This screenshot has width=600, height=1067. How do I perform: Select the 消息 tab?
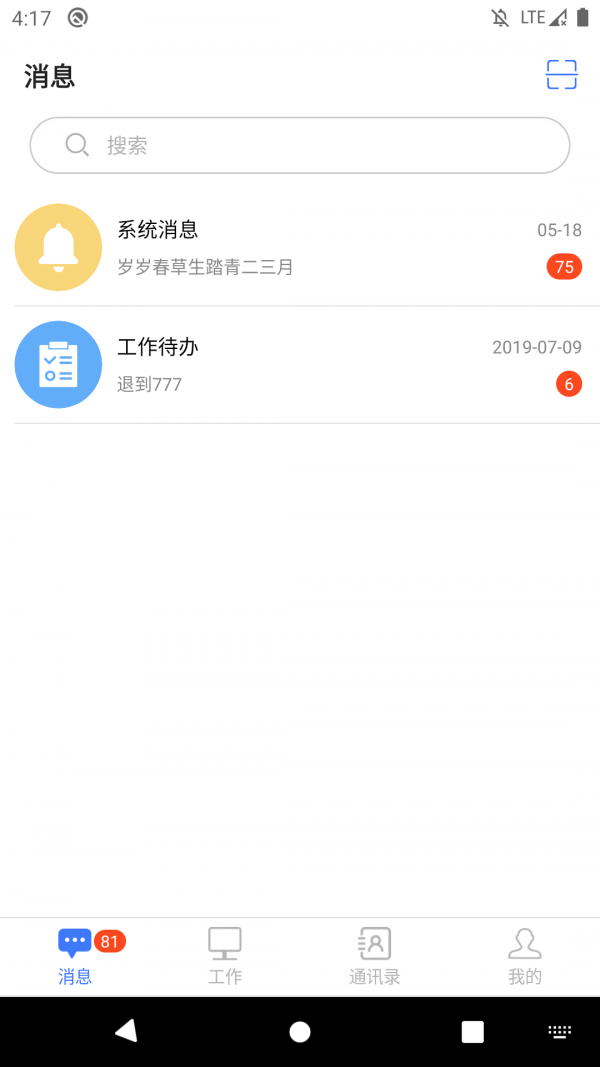(x=75, y=956)
